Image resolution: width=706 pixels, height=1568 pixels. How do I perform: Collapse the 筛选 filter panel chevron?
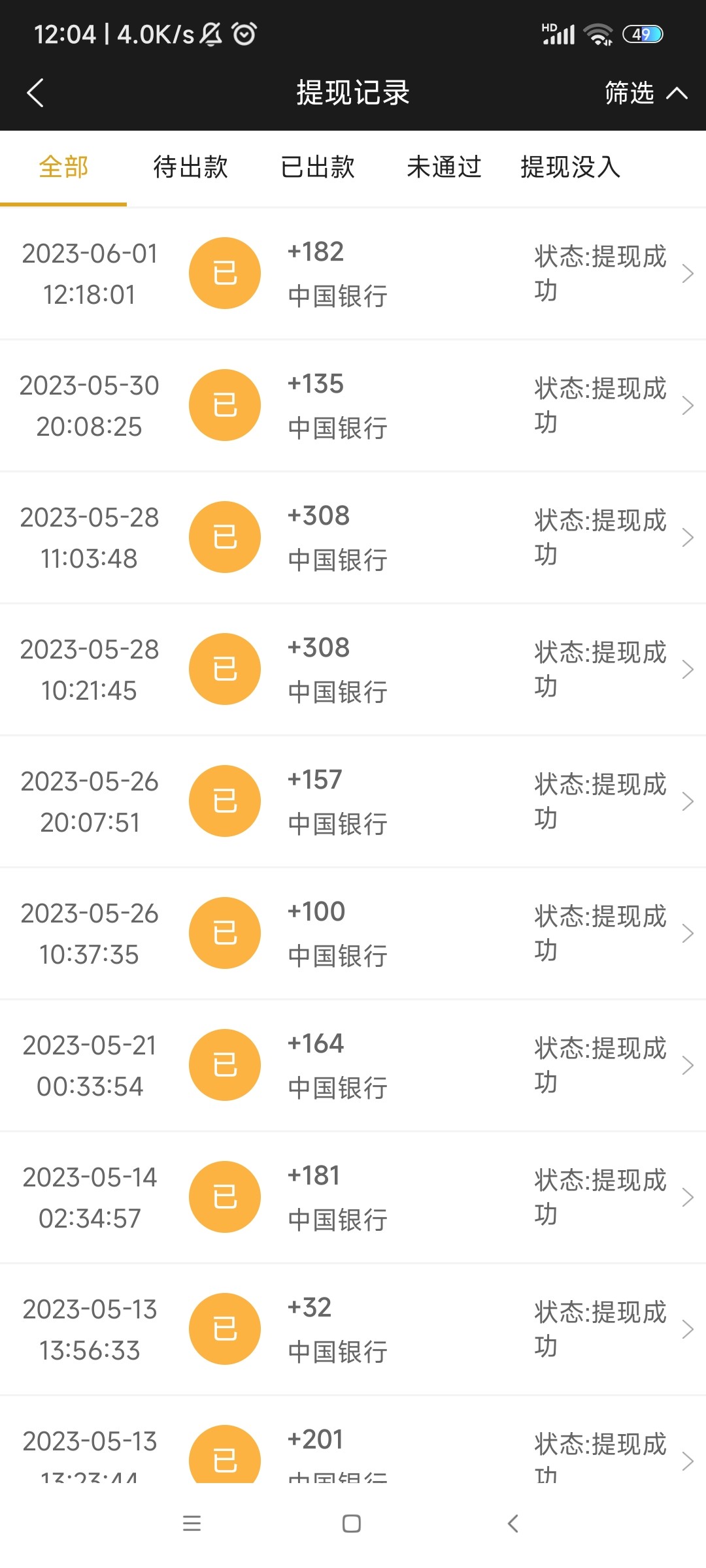(677, 93)
